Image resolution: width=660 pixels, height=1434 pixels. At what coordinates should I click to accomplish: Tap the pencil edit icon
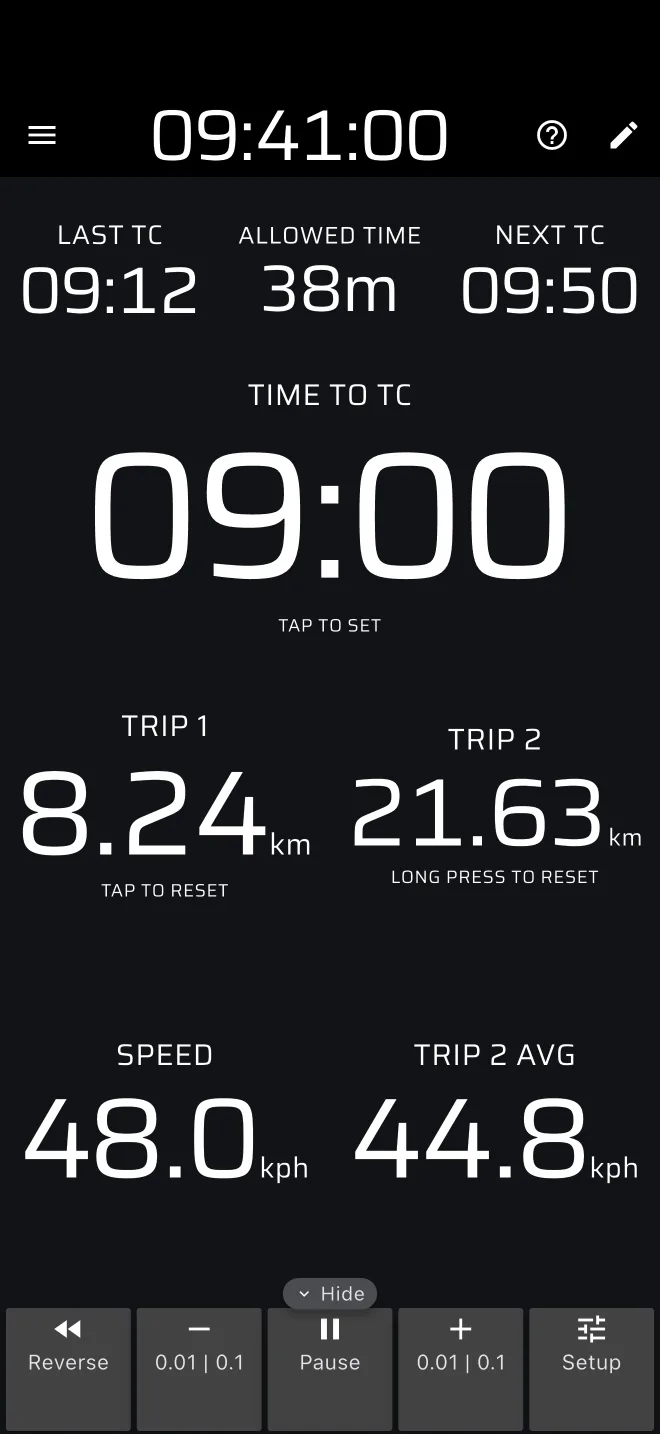(624, 135)
